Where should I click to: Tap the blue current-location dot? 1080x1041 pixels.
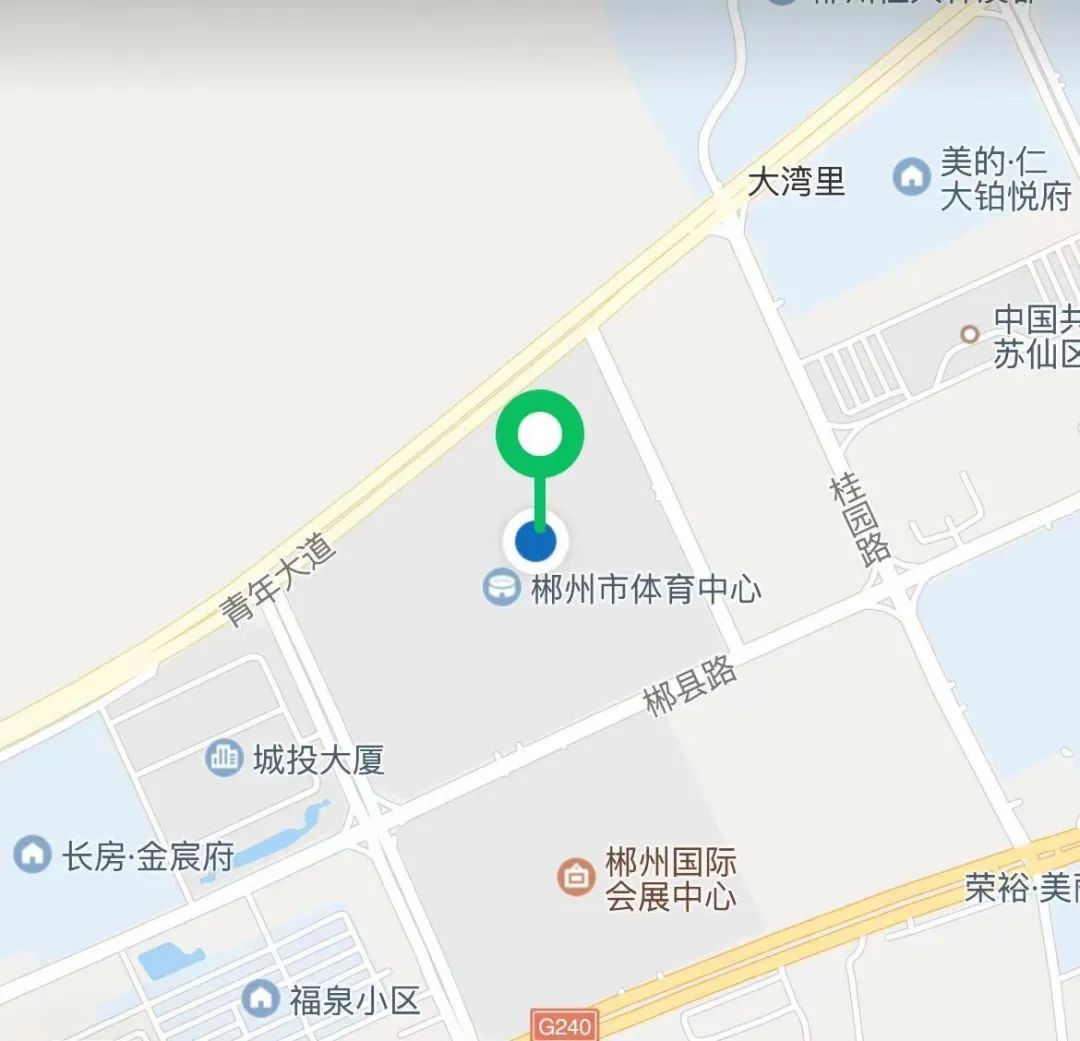pos(536,541)
